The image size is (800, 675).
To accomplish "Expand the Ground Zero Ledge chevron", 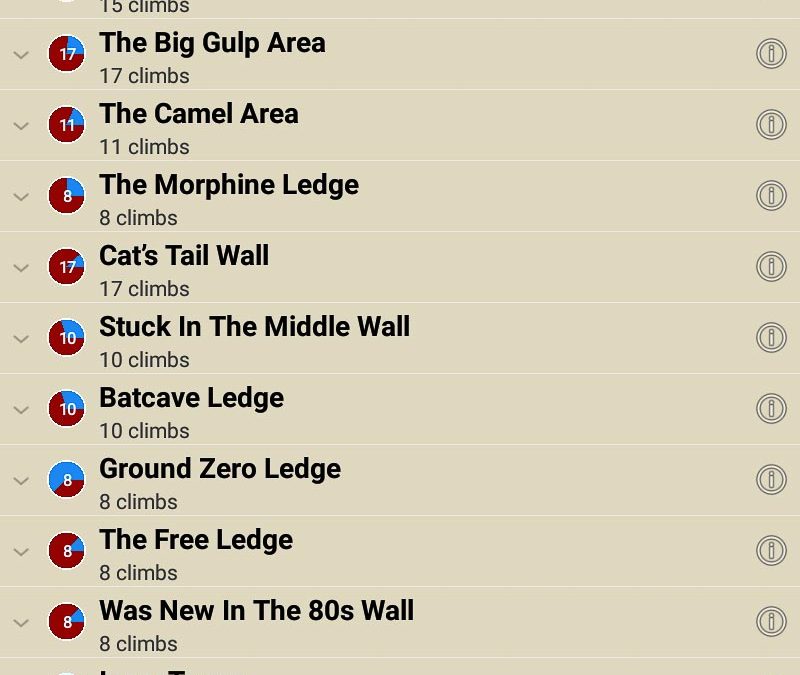I will tap(21, 481).
